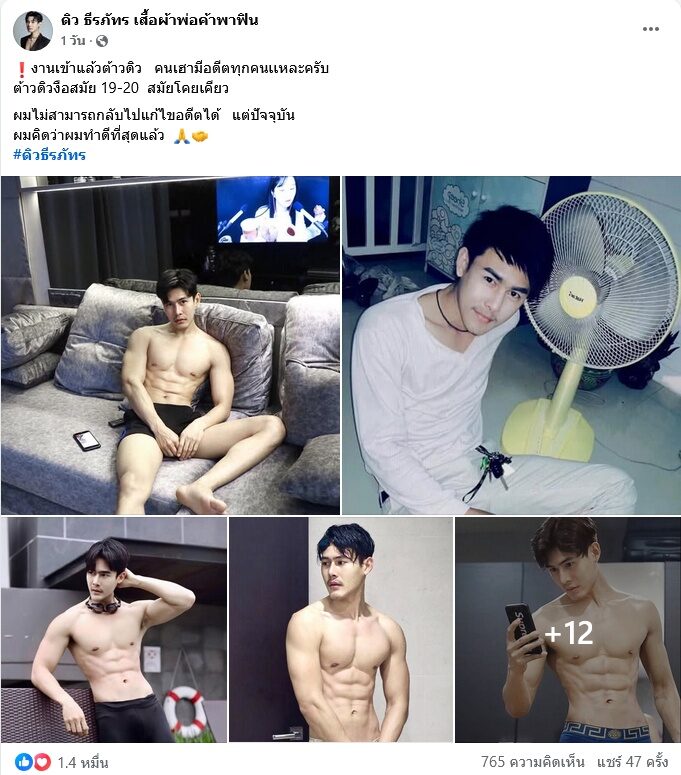Open the photo with the life ring

pyautogui.click(x=113, y=629)
